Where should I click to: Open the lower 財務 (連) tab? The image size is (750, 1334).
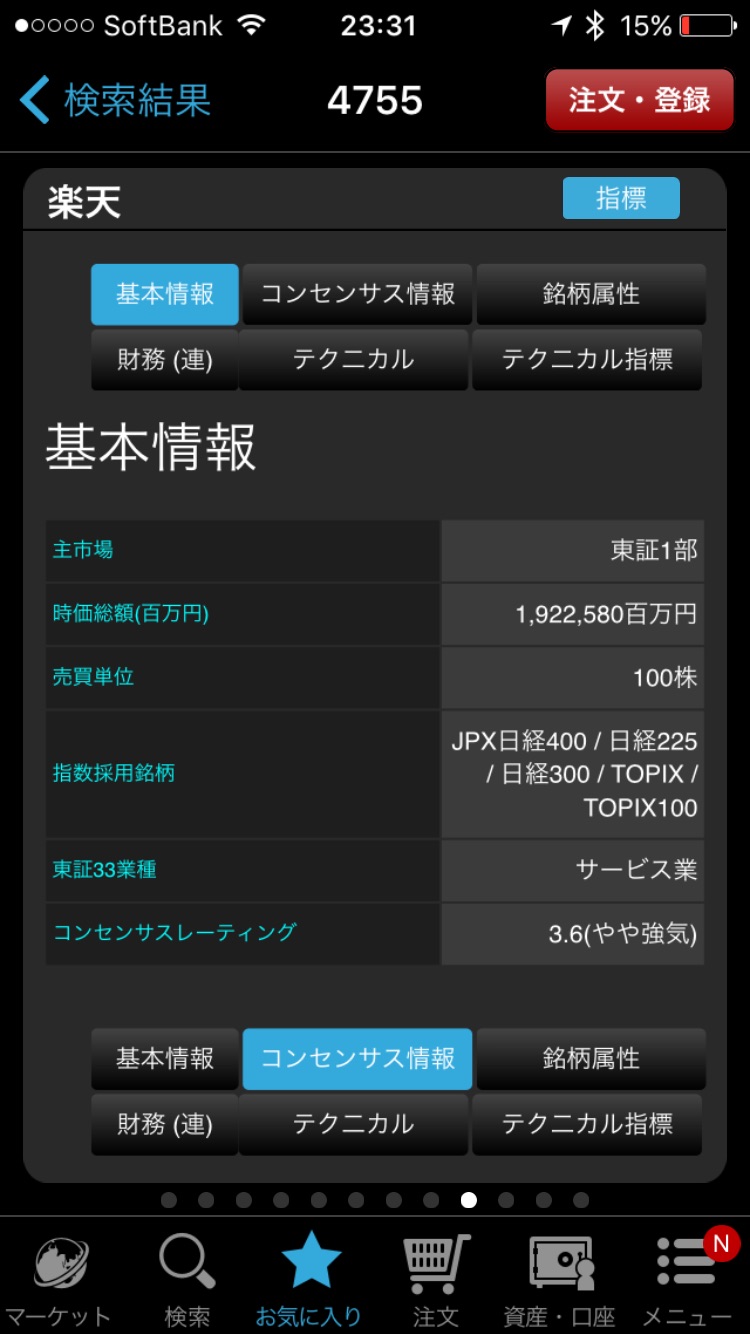click(x=165, y=1124)
